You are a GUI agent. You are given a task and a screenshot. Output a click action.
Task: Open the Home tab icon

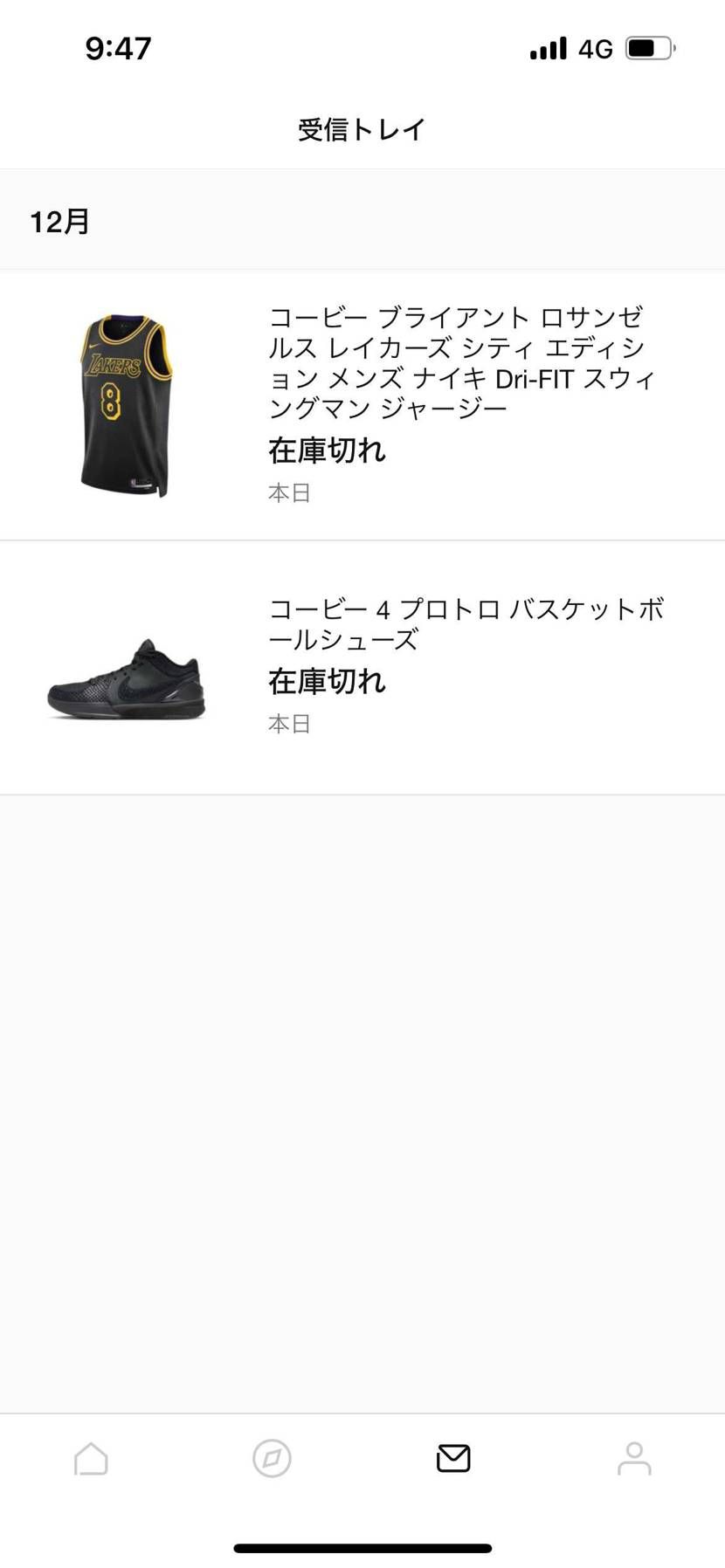[90, 1457]
